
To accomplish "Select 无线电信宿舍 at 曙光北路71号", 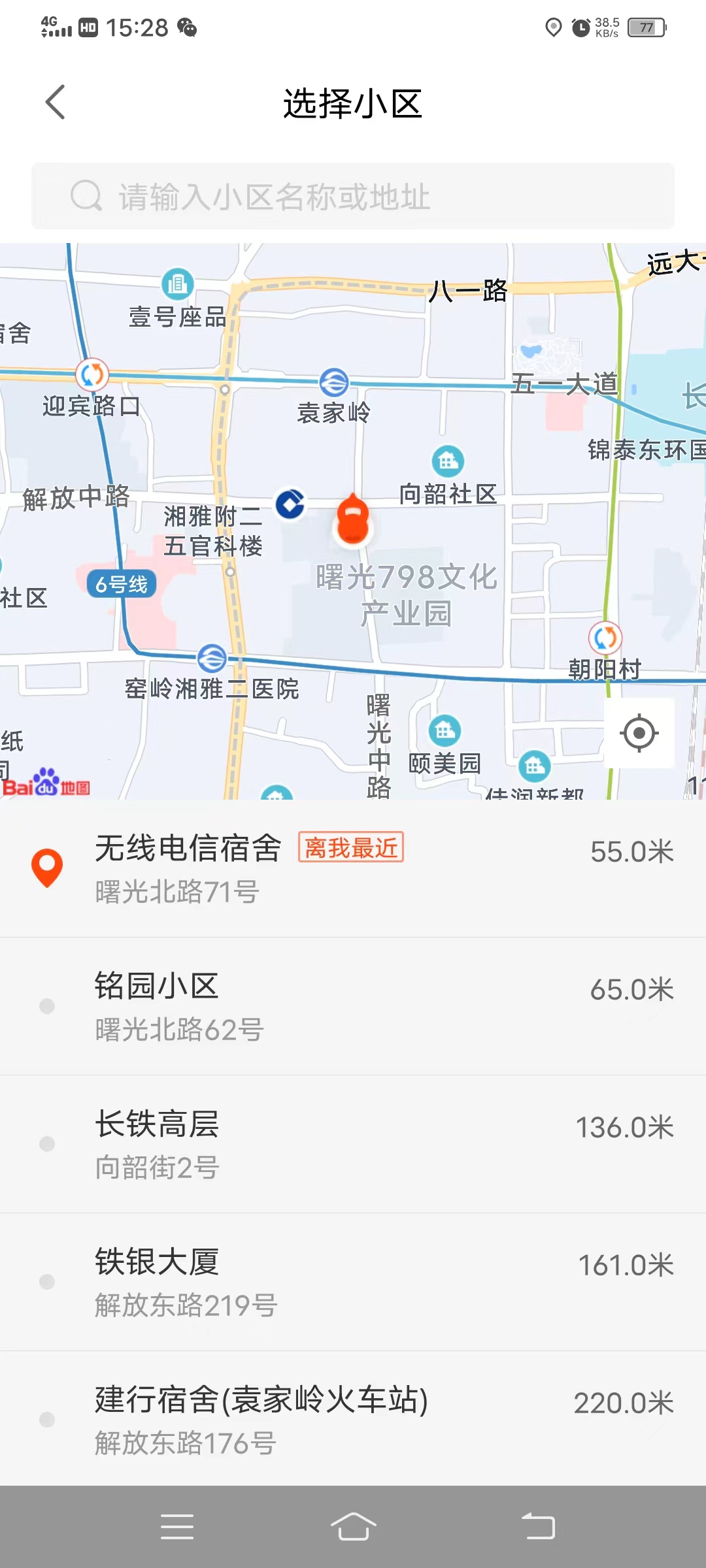I will (x=353, y=869).
